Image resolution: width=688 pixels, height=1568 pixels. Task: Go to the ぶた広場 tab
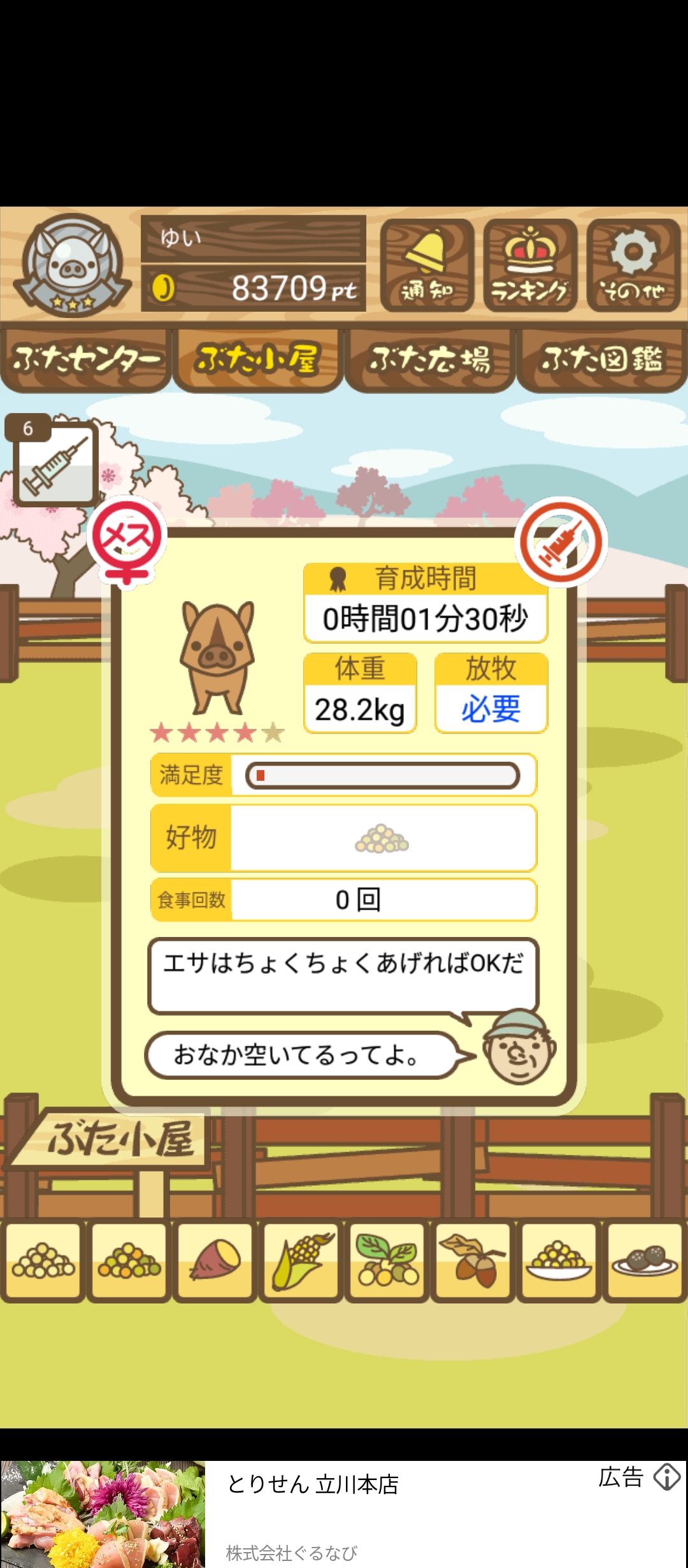click(430, 360)
